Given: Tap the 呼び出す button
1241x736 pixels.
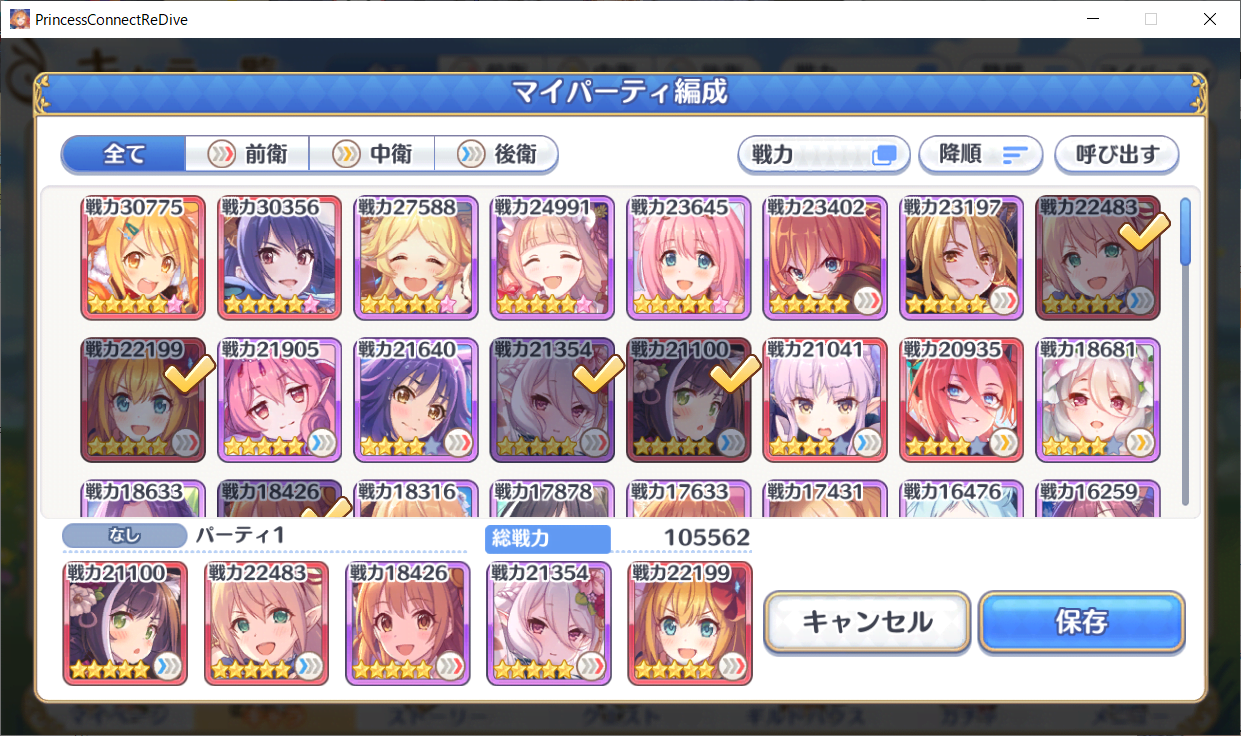Looking at the screenshot, I should (1117, 155).
